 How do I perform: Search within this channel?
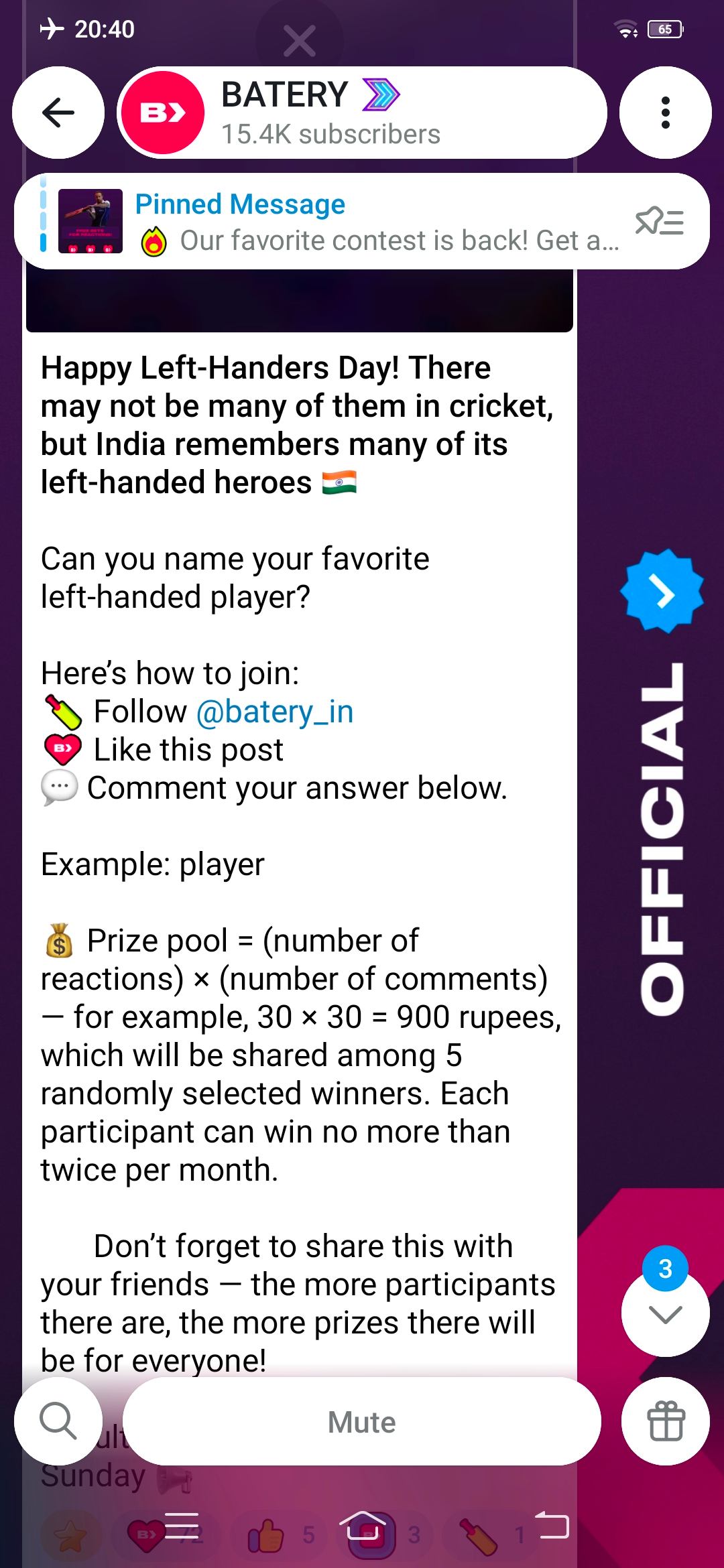58,1421
